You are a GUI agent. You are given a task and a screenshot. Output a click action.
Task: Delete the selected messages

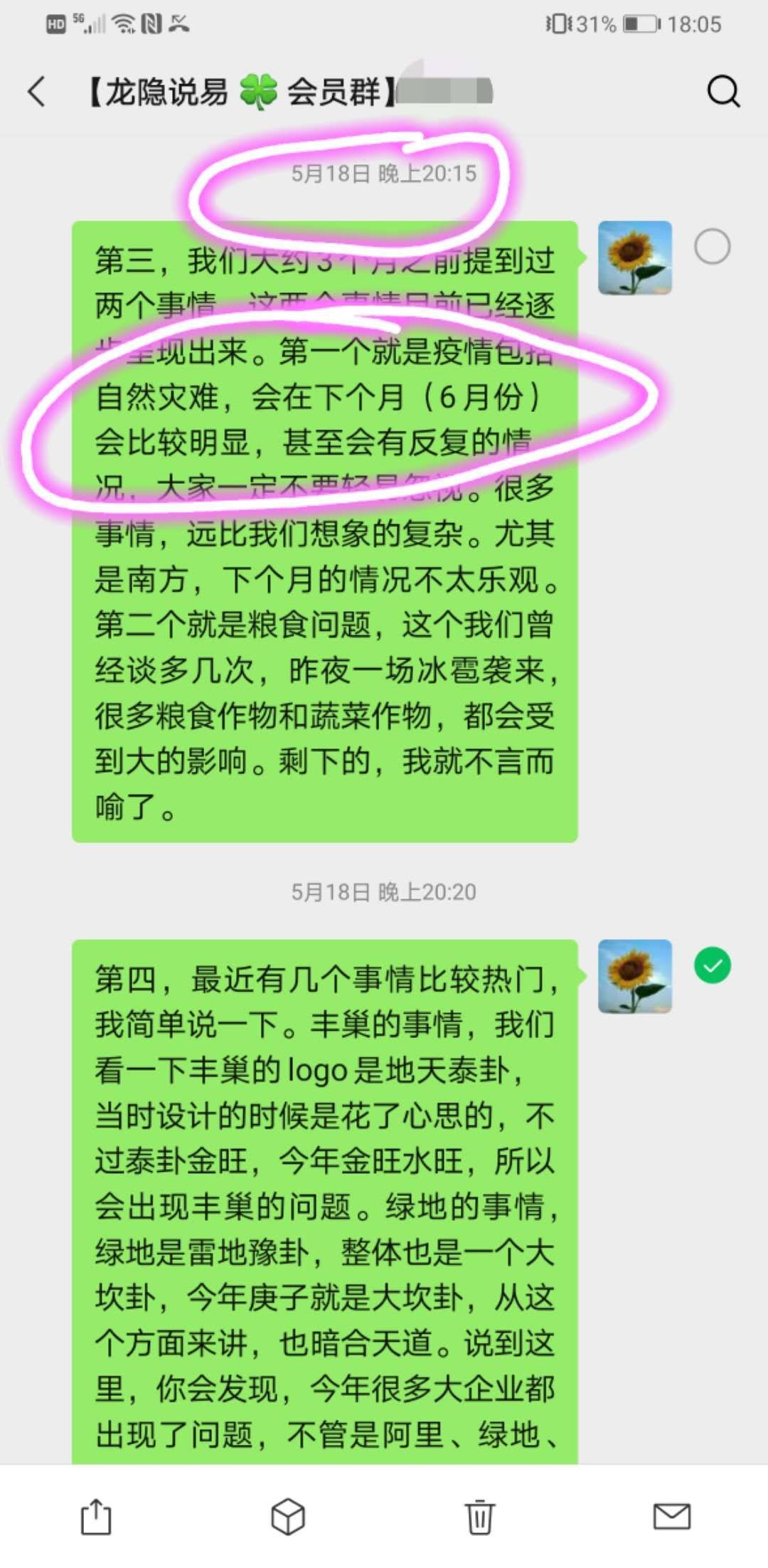coord(480,1516)
